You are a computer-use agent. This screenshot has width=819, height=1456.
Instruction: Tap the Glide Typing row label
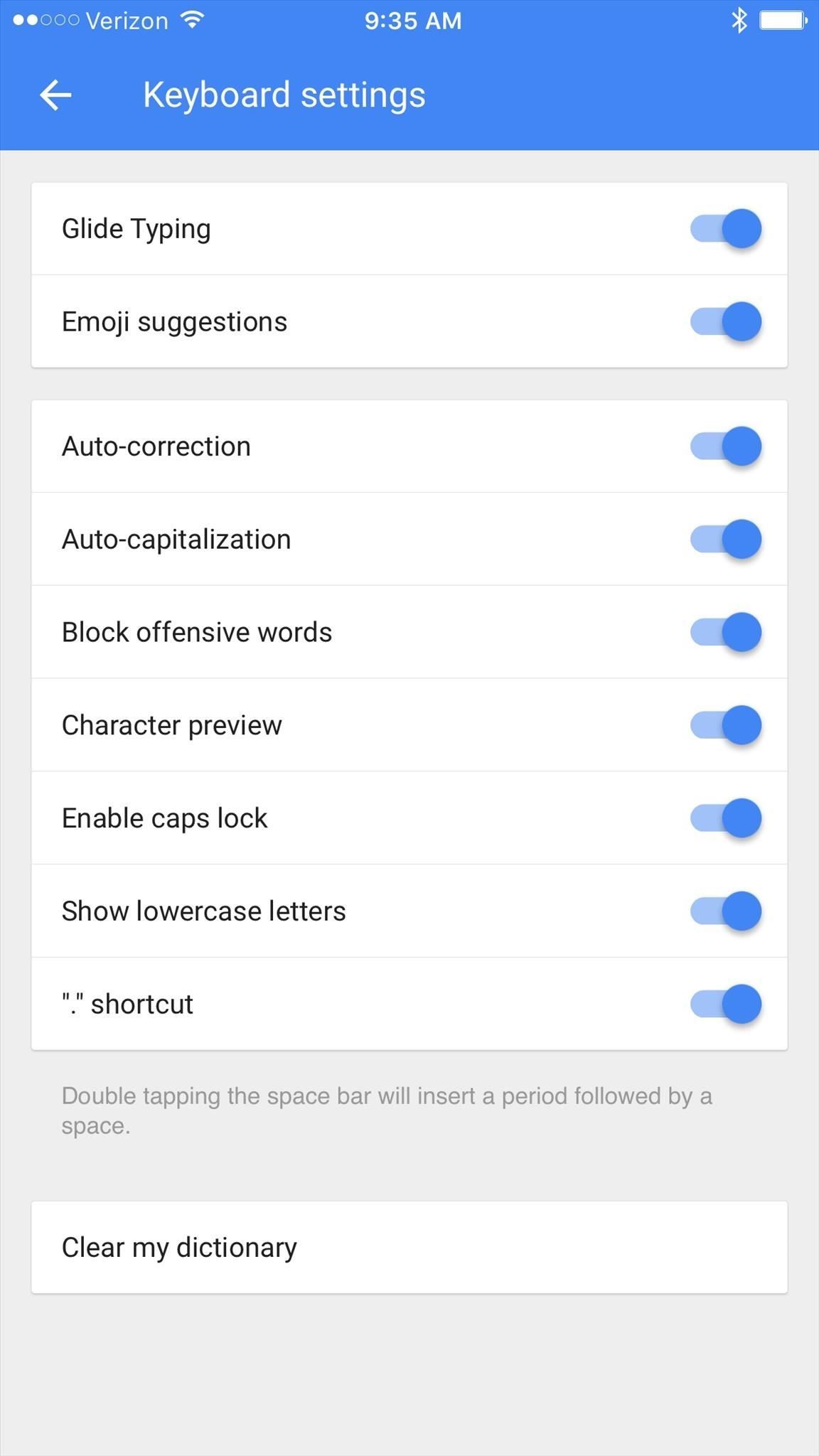pyautogui.click(x=136, y=228)
